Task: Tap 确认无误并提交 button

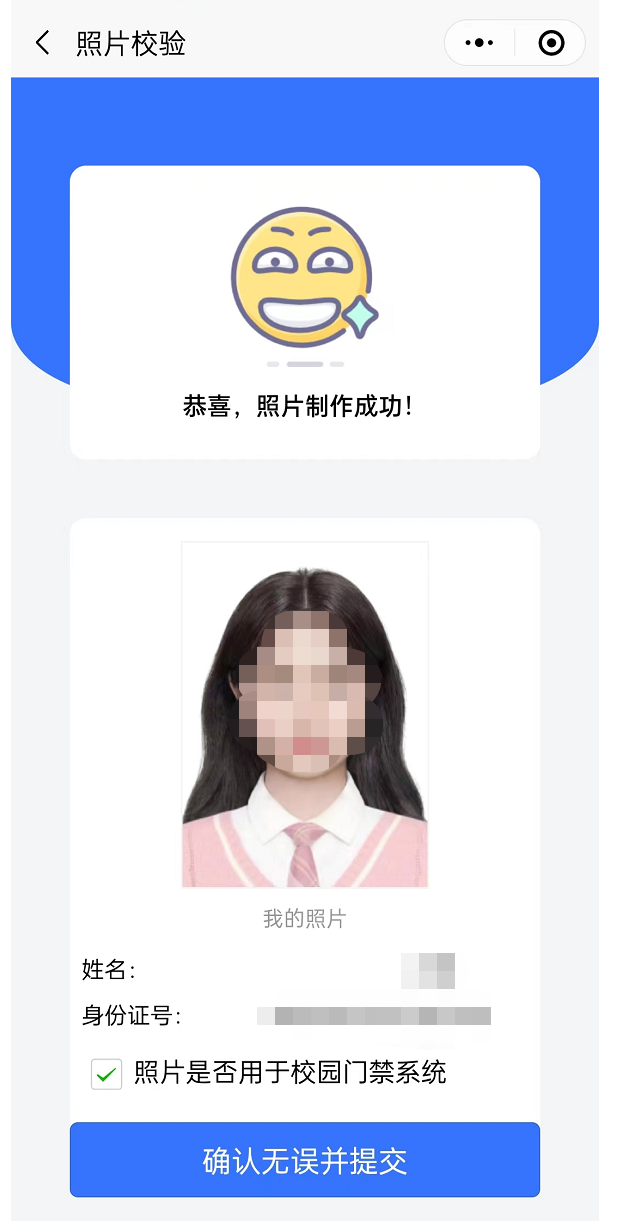Action: pyautogui.click(x=304, y=1160)
